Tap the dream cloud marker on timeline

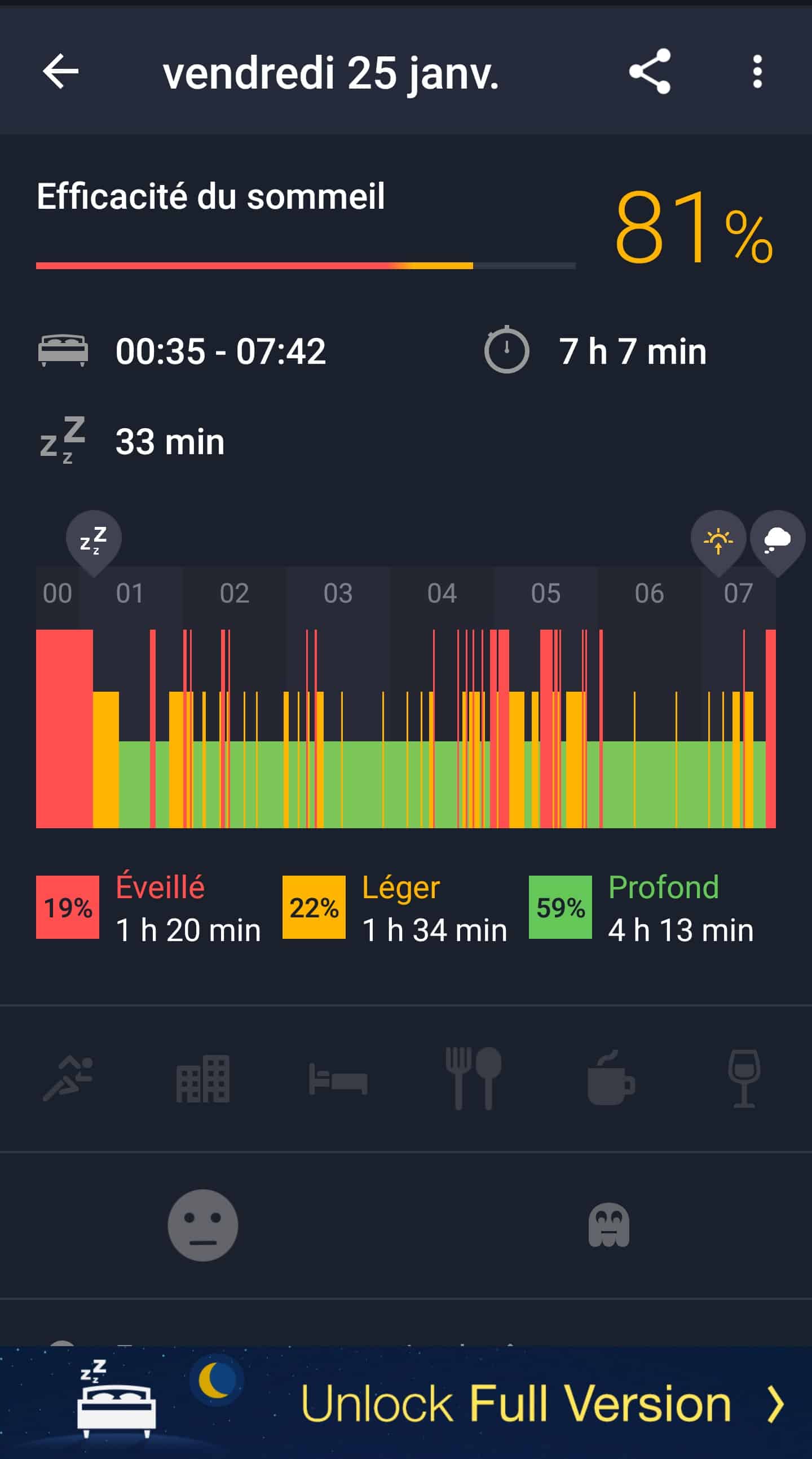778,540
